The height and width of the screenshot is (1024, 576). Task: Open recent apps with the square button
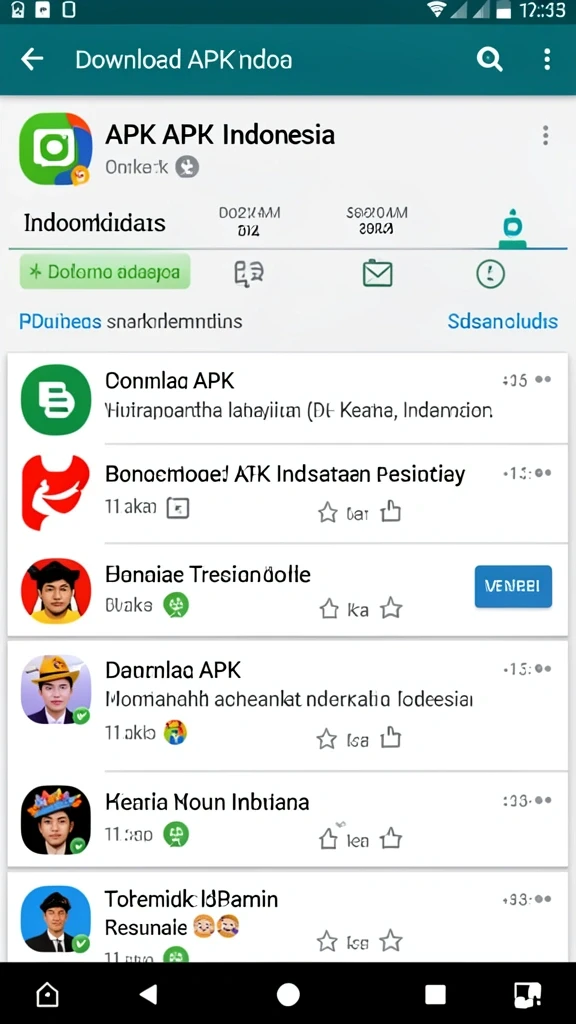(435, 994)
